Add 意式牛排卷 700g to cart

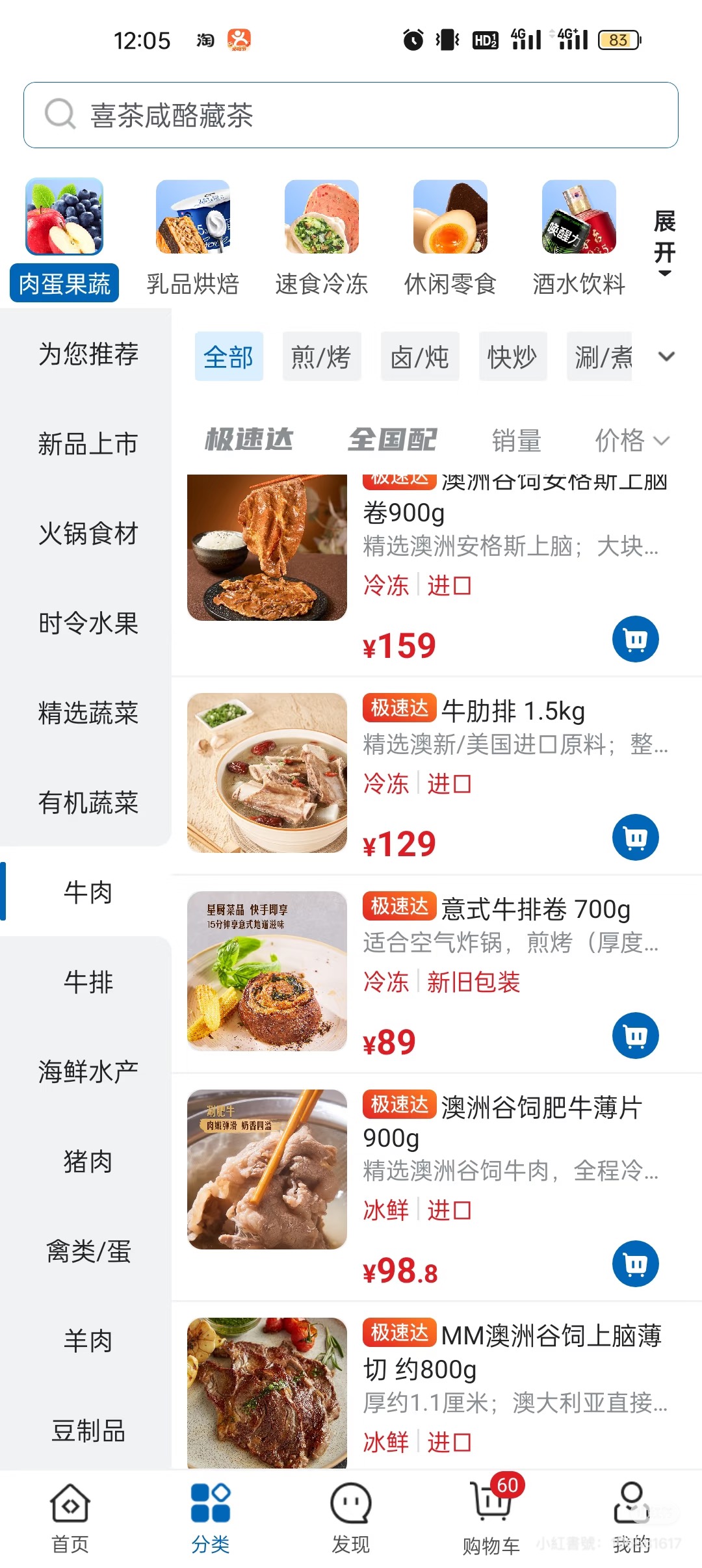[635, 1036]
